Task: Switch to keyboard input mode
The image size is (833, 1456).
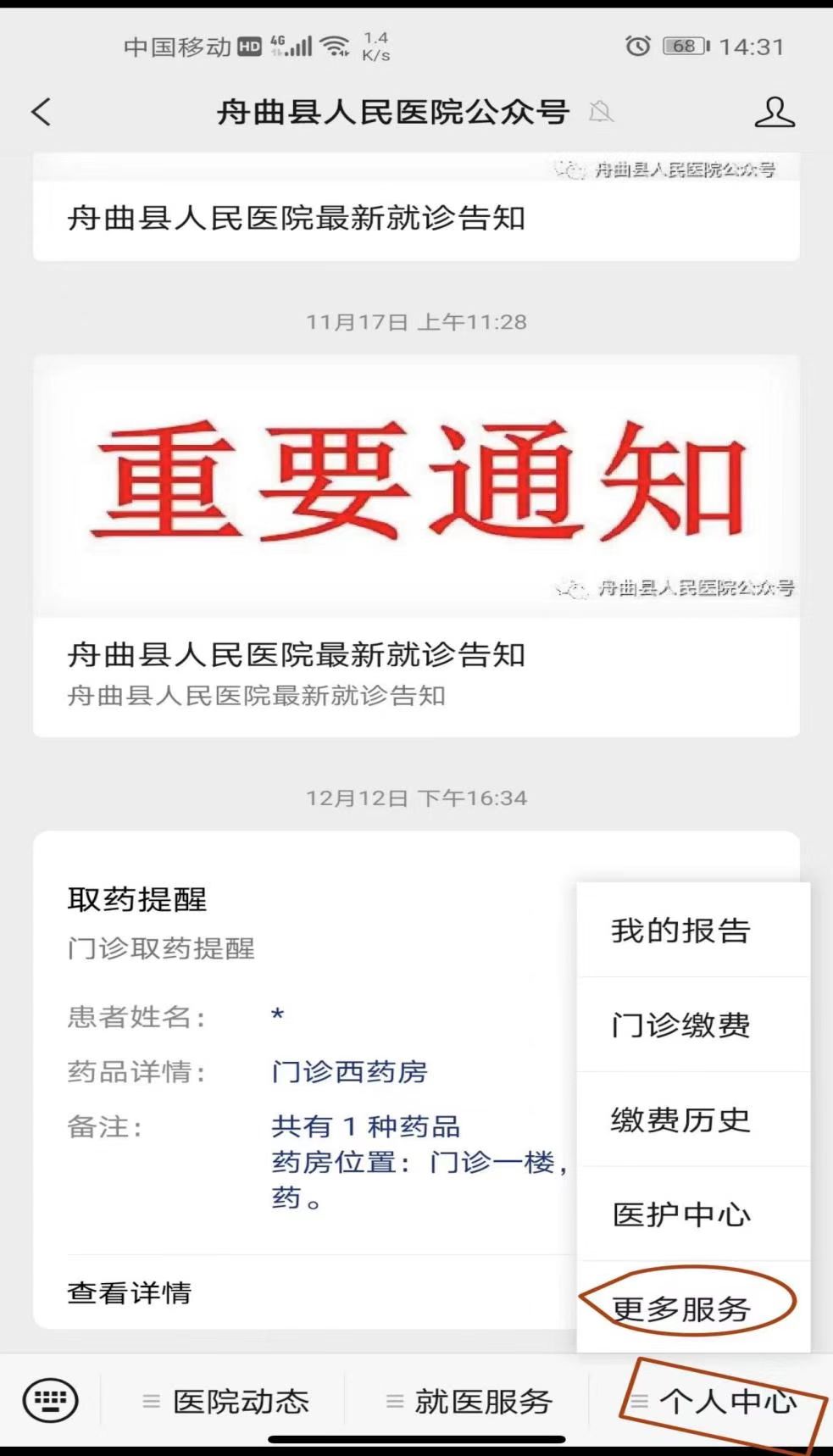Action: click(x=50, y=1400)
